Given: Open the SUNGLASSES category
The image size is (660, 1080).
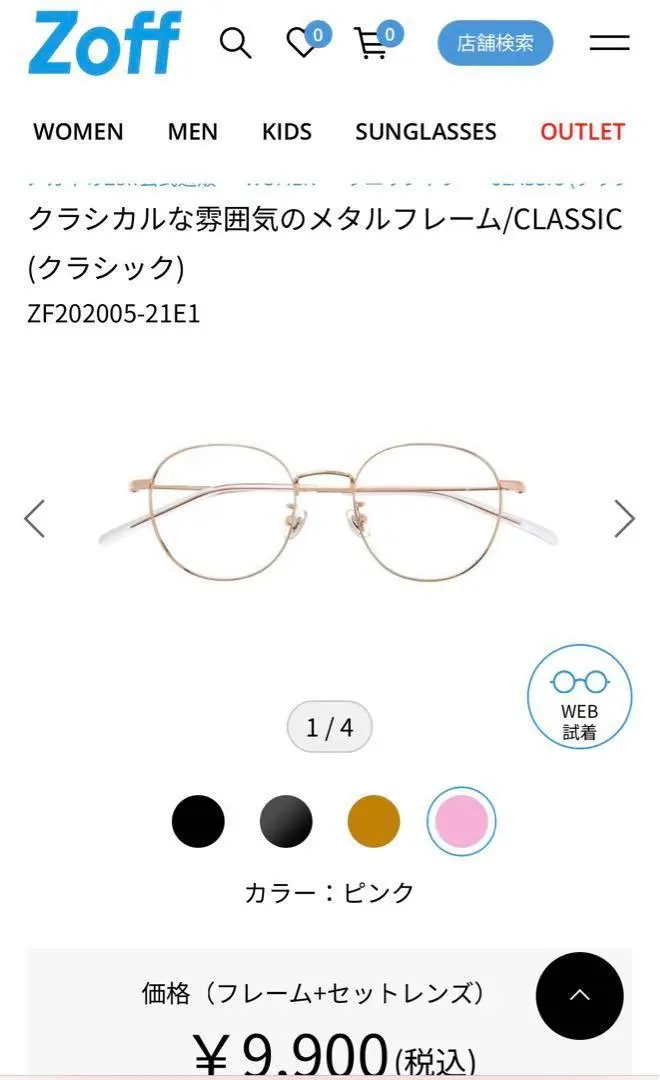Looking at the screenshot, I should click(426, 132).
